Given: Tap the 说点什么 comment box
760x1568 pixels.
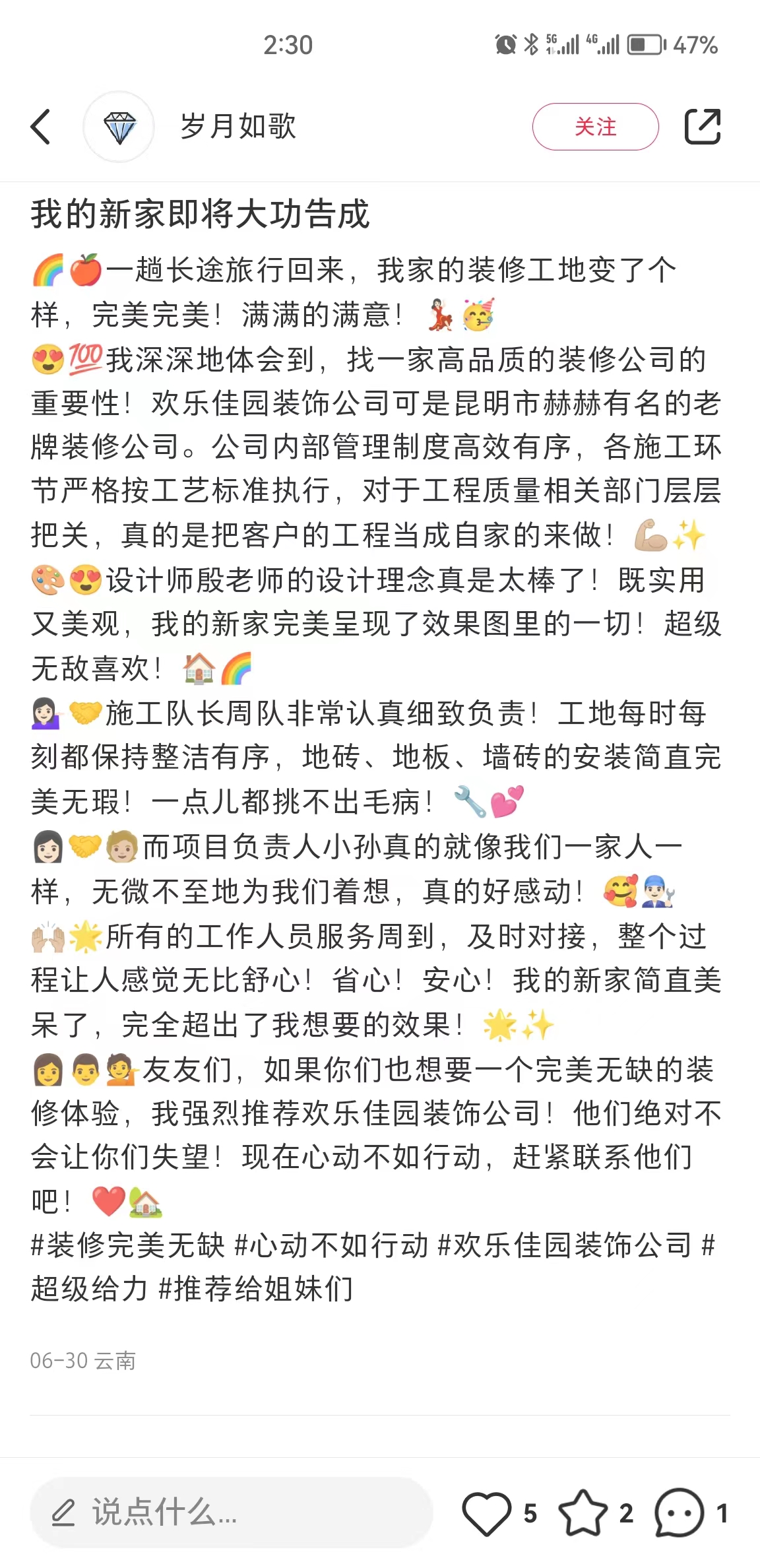Looking at the screenshot, I should point(231,1512).
